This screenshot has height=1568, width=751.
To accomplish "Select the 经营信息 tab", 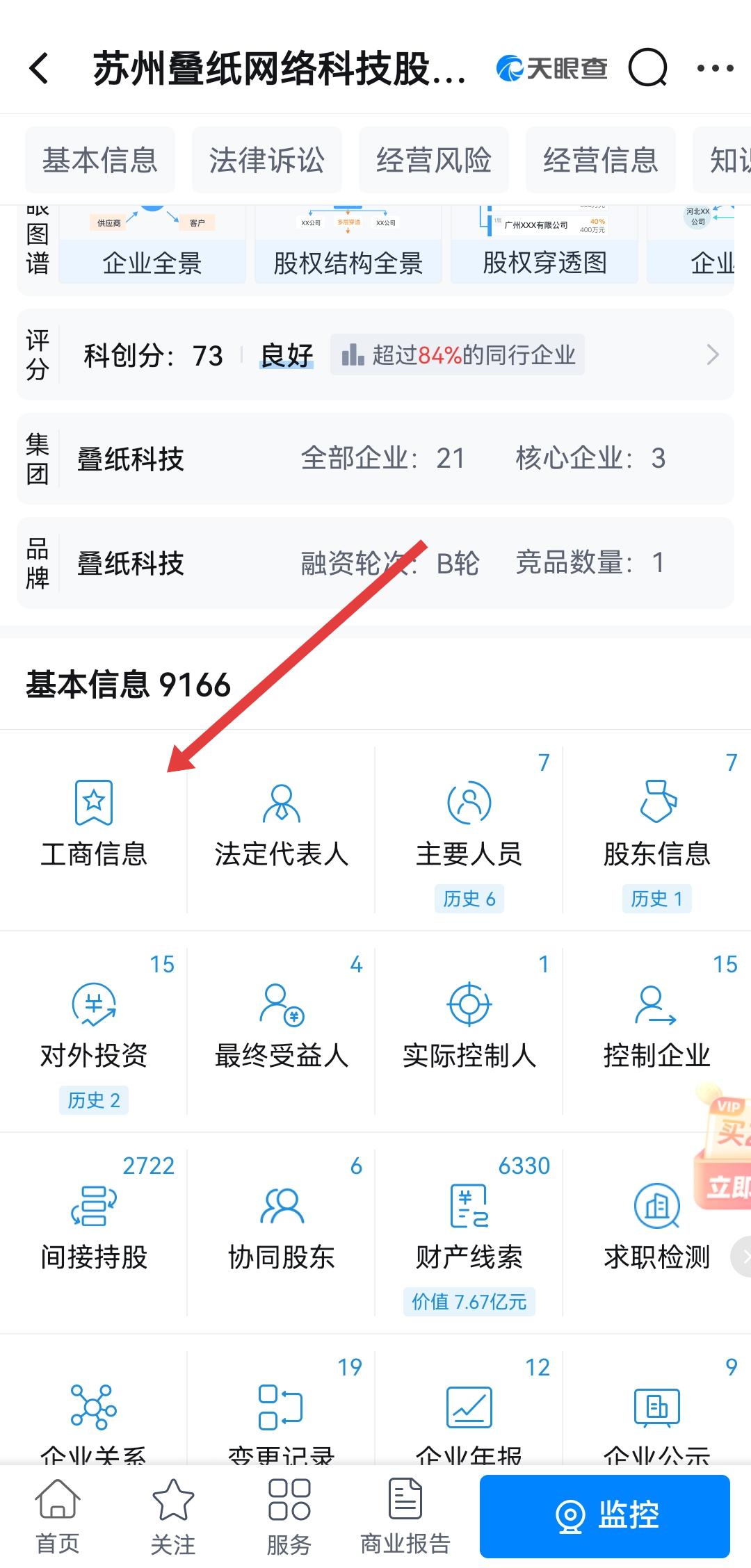I will tap(601, 160).
